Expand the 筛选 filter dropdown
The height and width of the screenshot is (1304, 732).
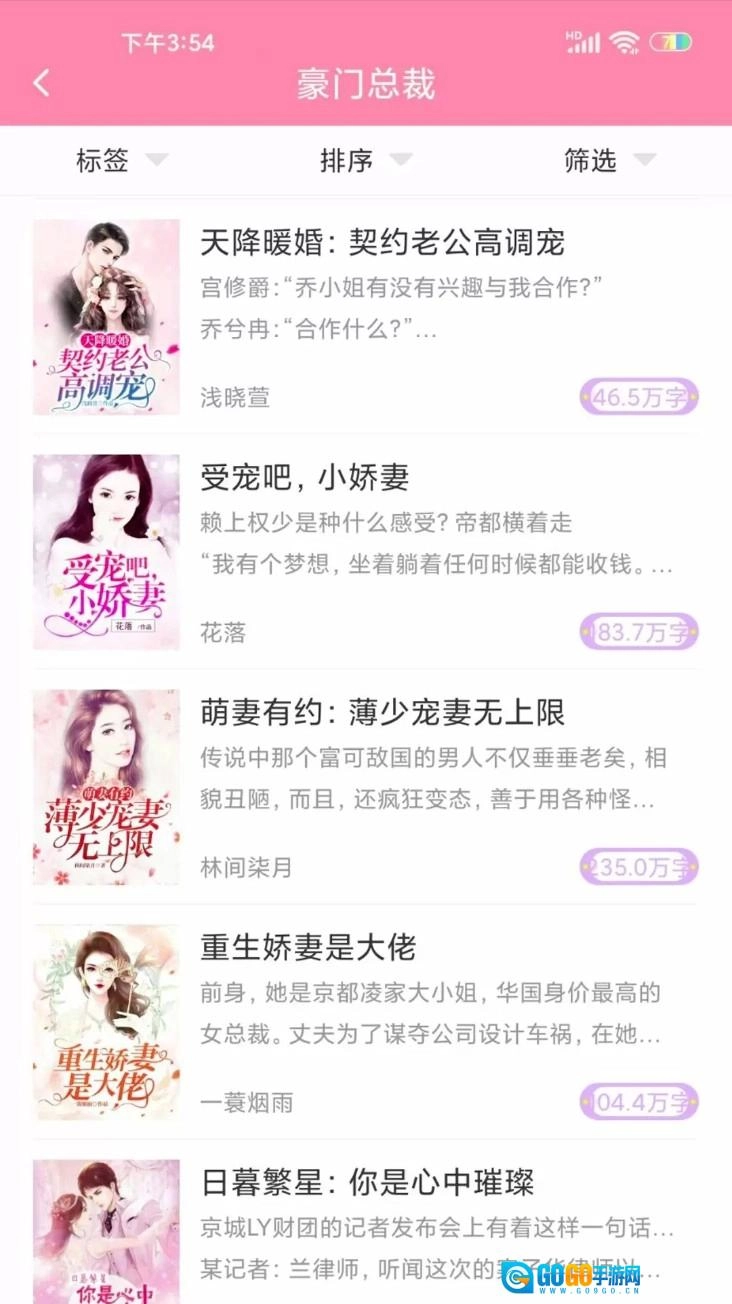tap(609, 161)
